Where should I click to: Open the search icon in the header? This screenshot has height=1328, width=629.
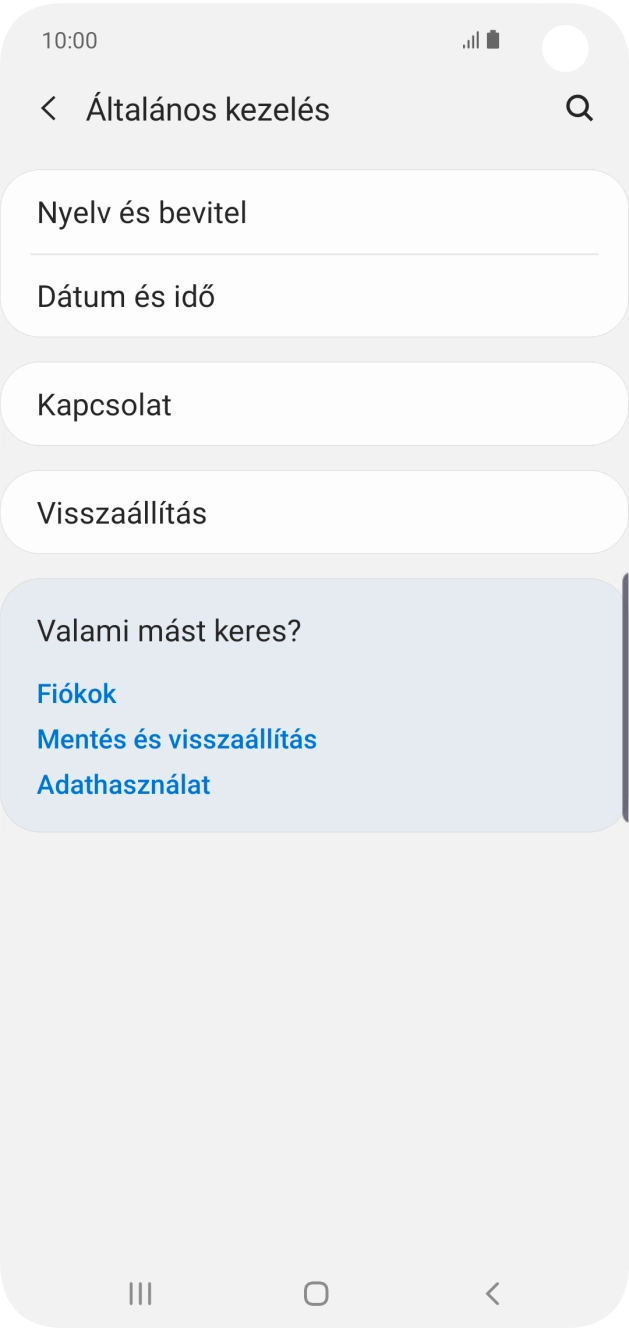click(x=579, y=109)
